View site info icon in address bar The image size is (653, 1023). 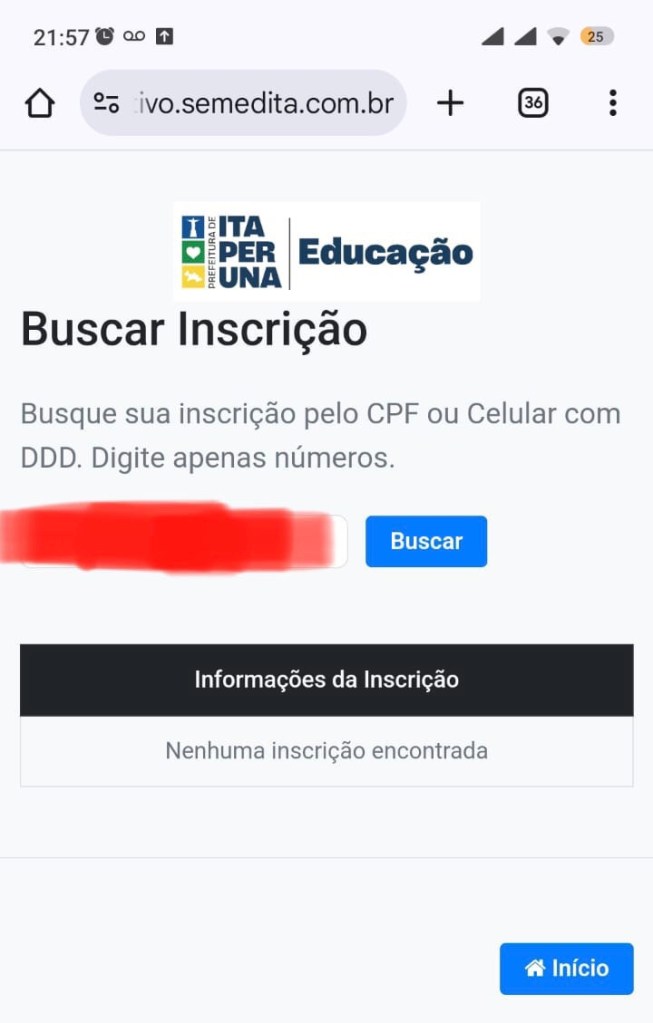[106, 103]
